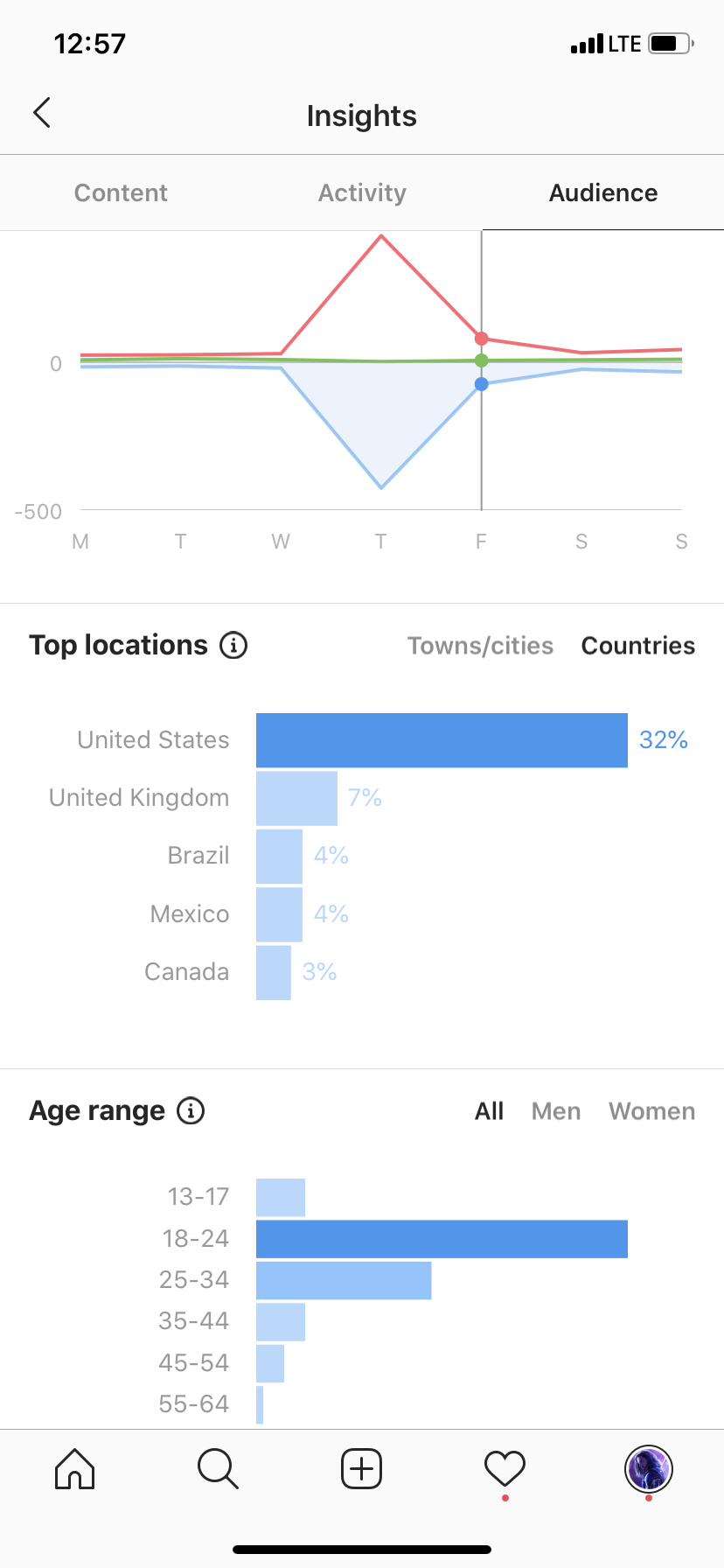The width and height of the screenshot is (724, 1568).
Task: Open the Age range info icon
Action: click(x=191, y=1110)
